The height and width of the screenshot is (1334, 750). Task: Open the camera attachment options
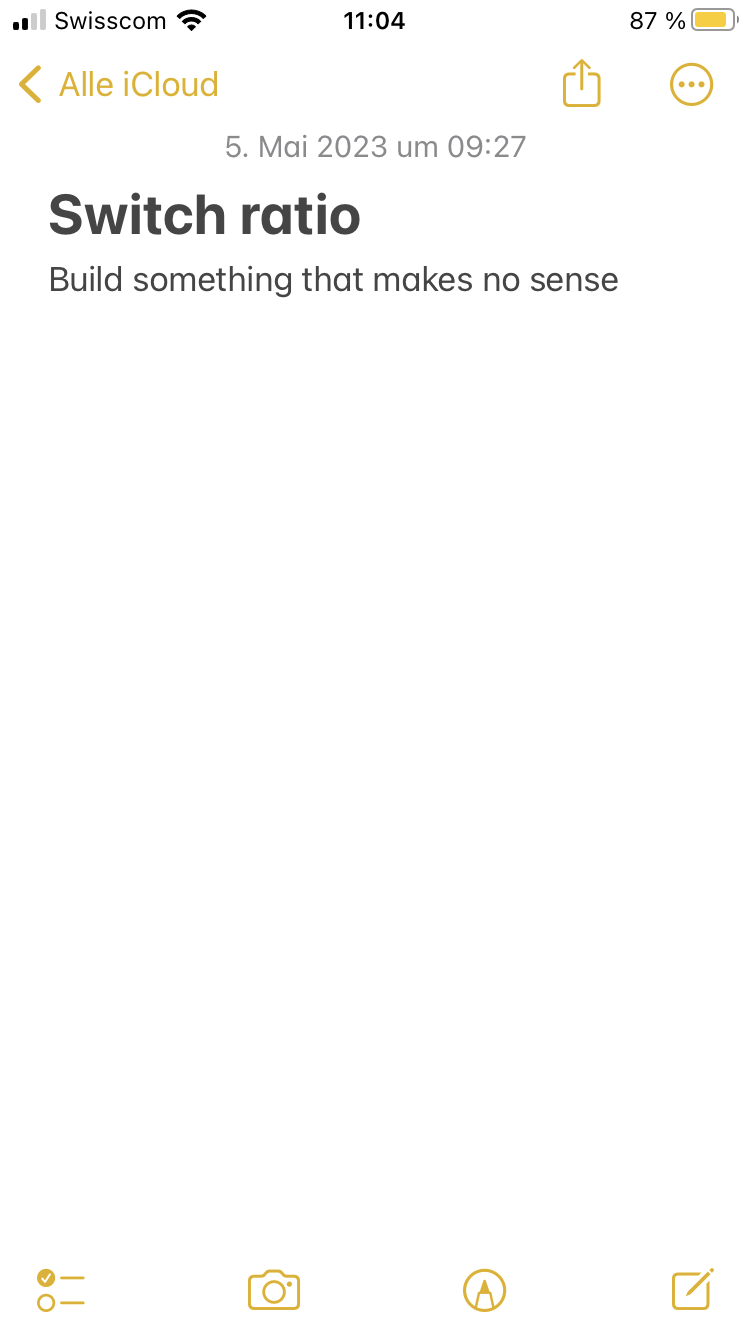coord(274,1290)
